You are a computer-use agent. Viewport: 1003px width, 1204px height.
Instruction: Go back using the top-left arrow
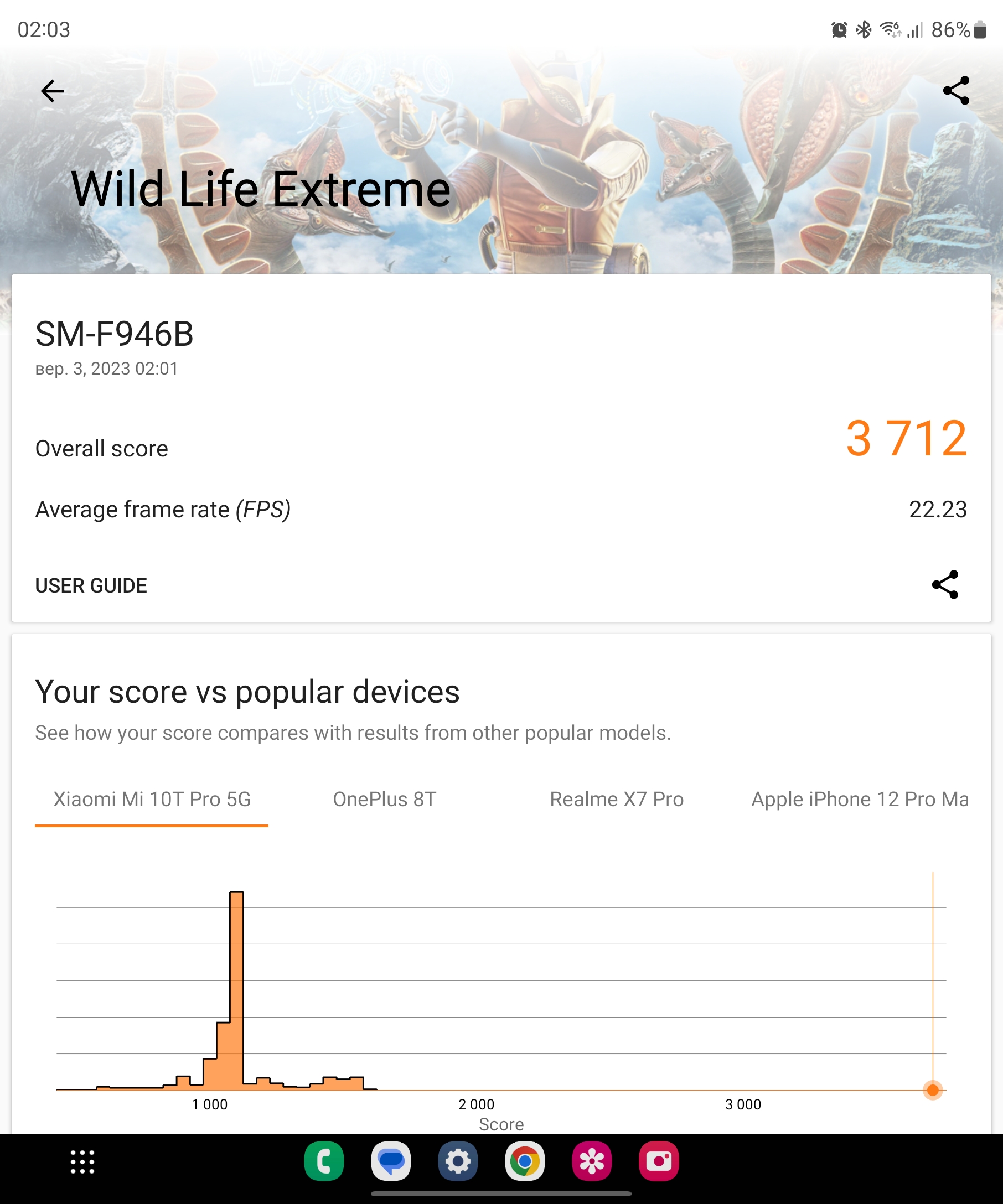[52, 91]
